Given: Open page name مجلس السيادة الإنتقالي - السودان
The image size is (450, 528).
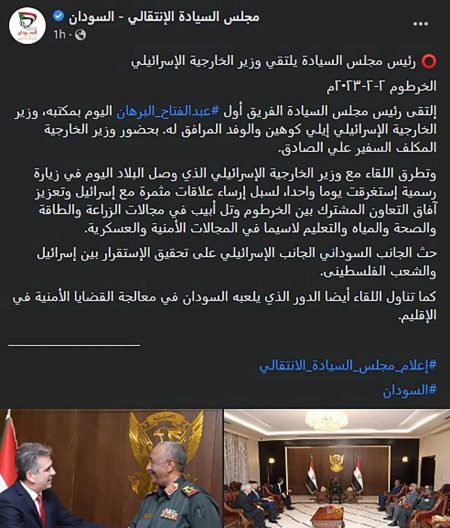Looking at the screenshot, I should [164, 17].
